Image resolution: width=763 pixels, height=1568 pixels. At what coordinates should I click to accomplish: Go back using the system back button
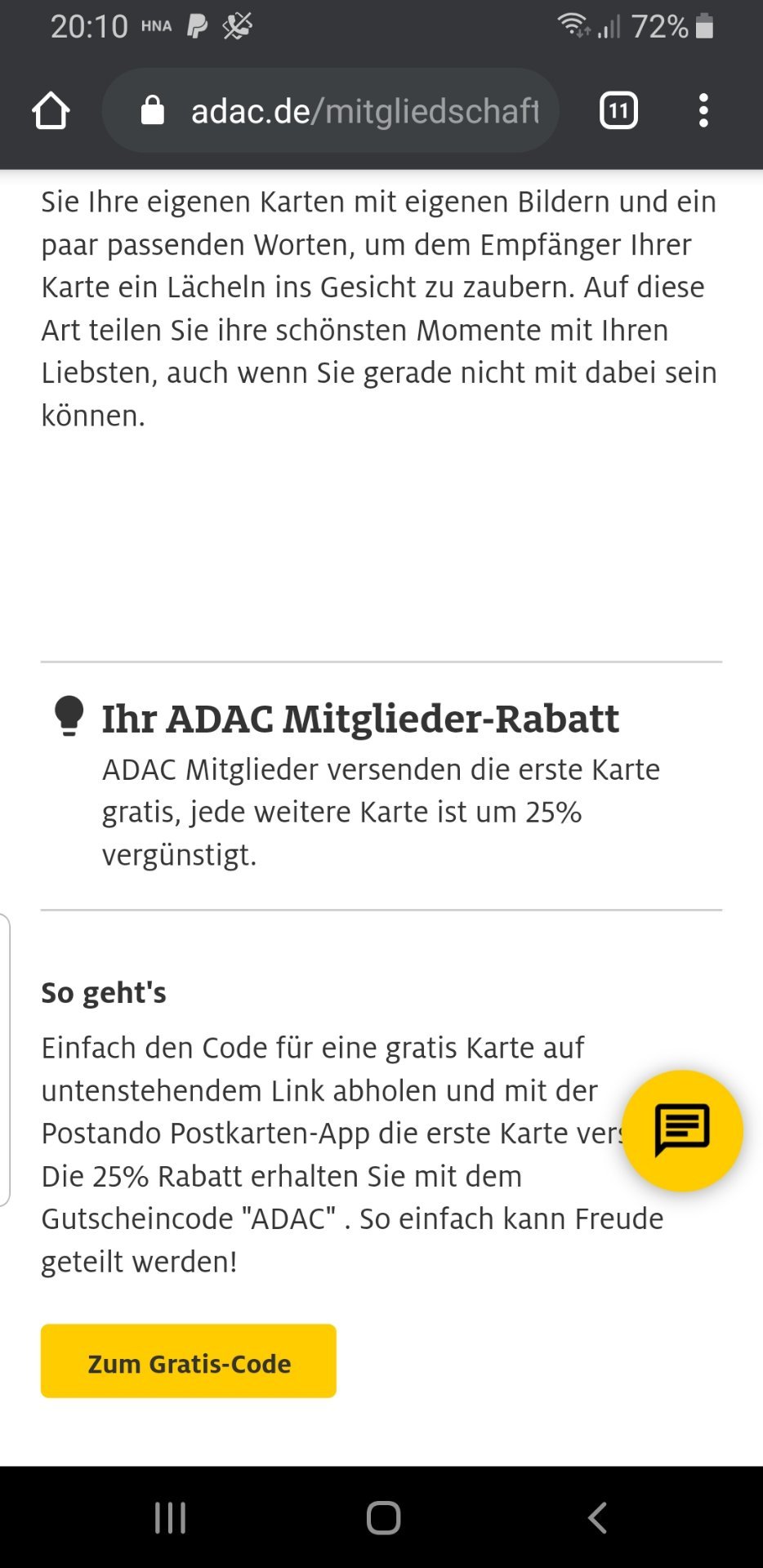click(x=597, y=1518)
